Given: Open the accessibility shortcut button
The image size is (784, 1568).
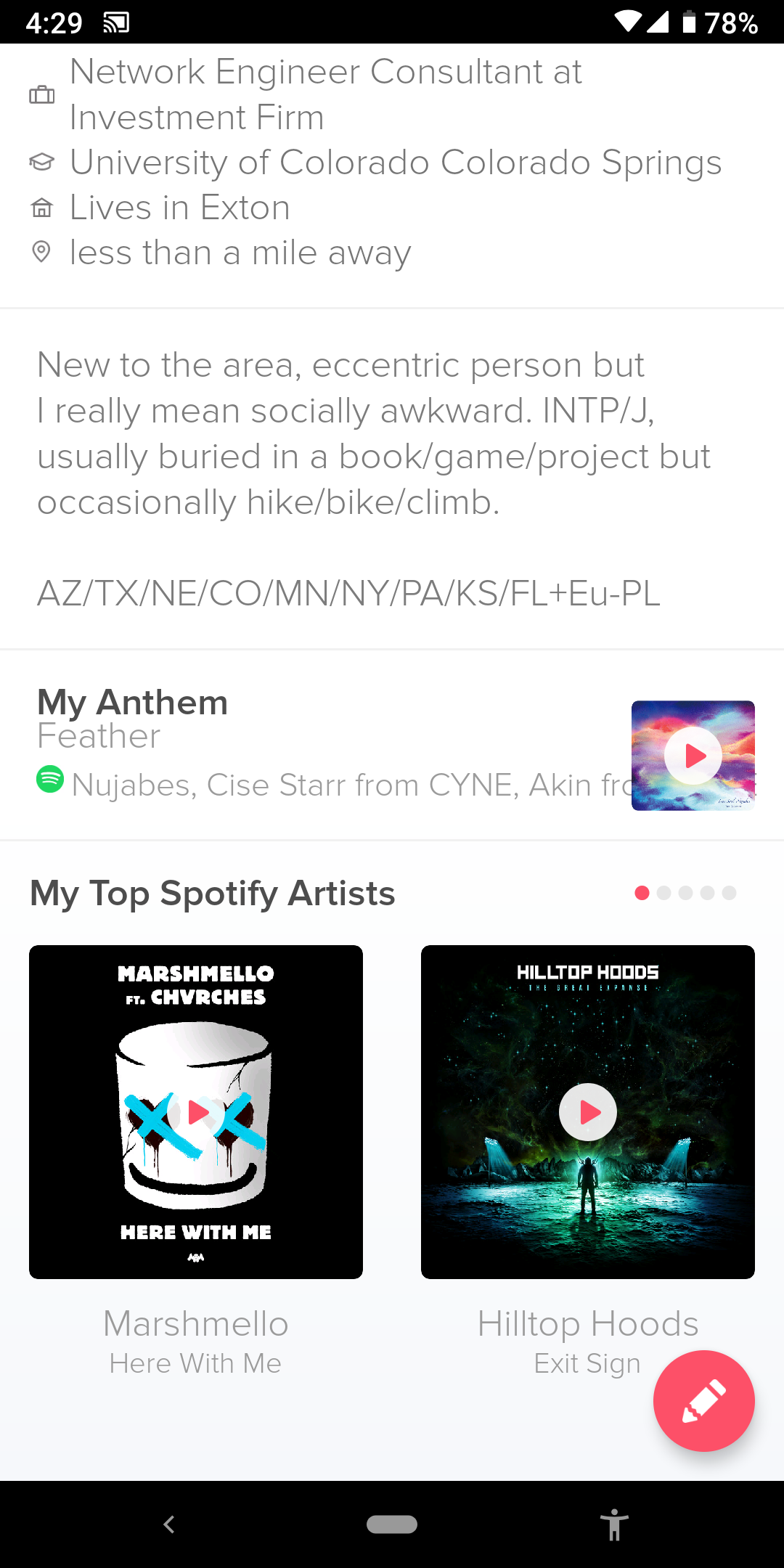Looking at the screenshot, I should click(614, 1524).
